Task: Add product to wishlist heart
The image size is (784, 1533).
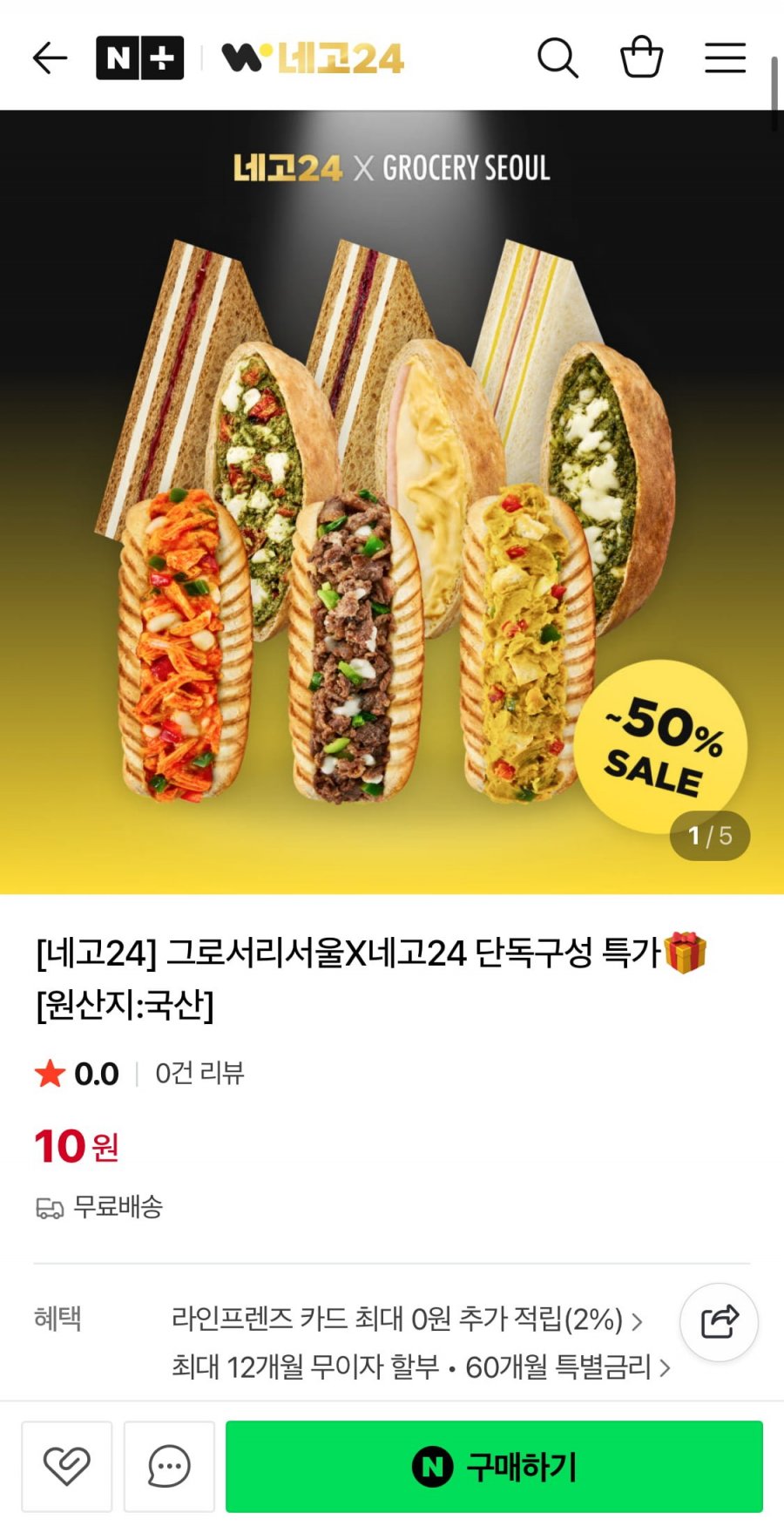Action: [67, 1467]
